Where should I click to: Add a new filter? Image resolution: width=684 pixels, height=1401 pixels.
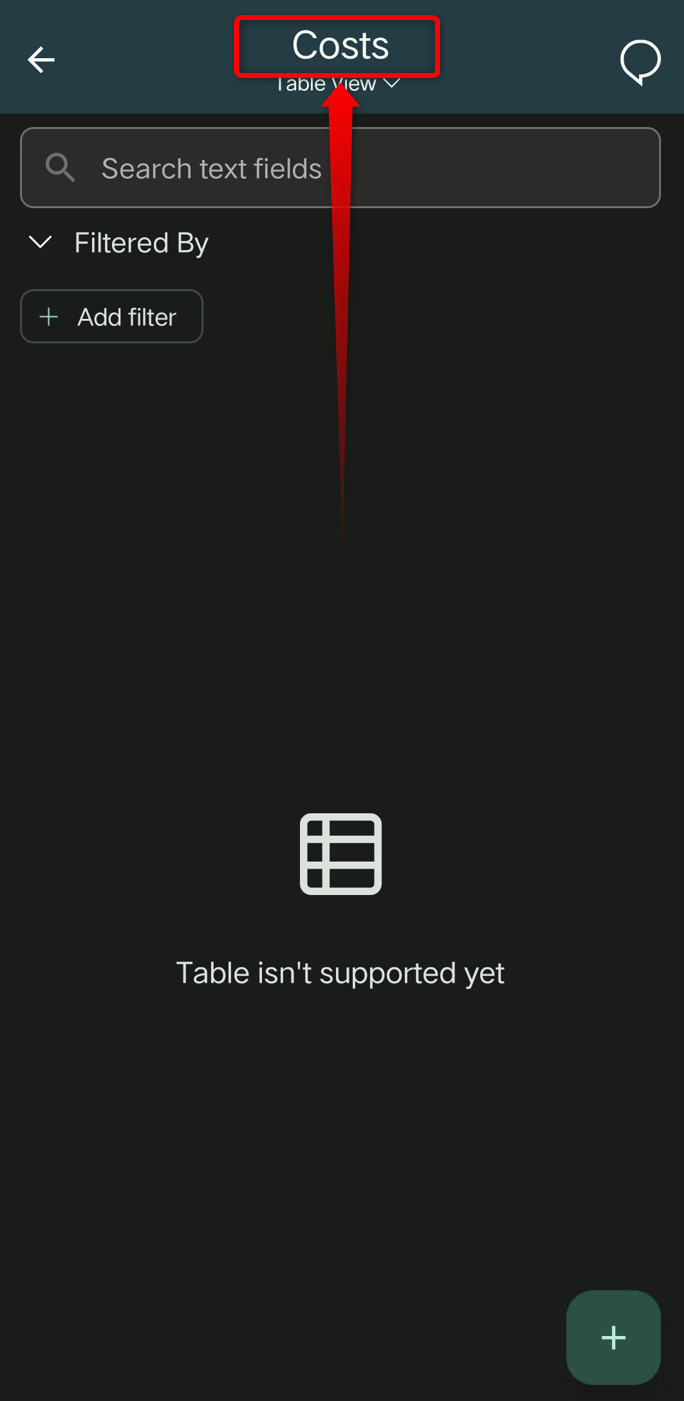pos(112,317)
